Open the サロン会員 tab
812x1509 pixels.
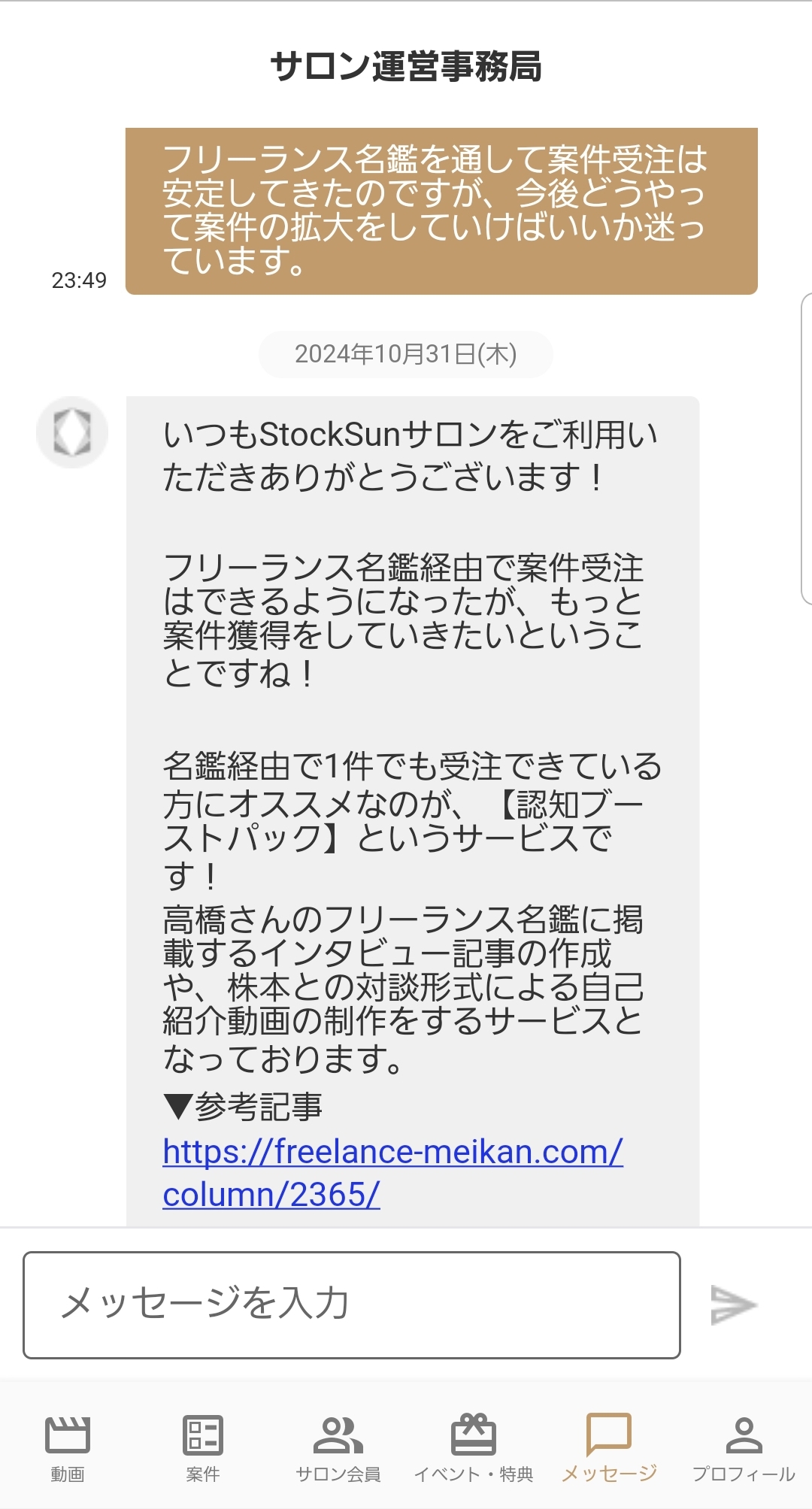click(x=338, y=1447)
